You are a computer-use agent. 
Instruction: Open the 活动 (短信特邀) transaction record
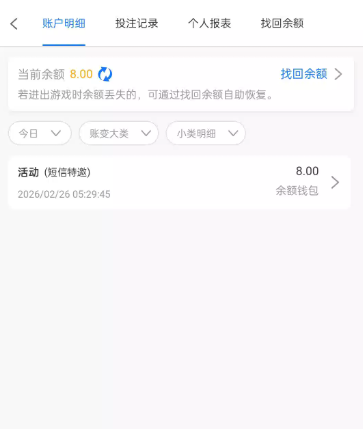179,182
